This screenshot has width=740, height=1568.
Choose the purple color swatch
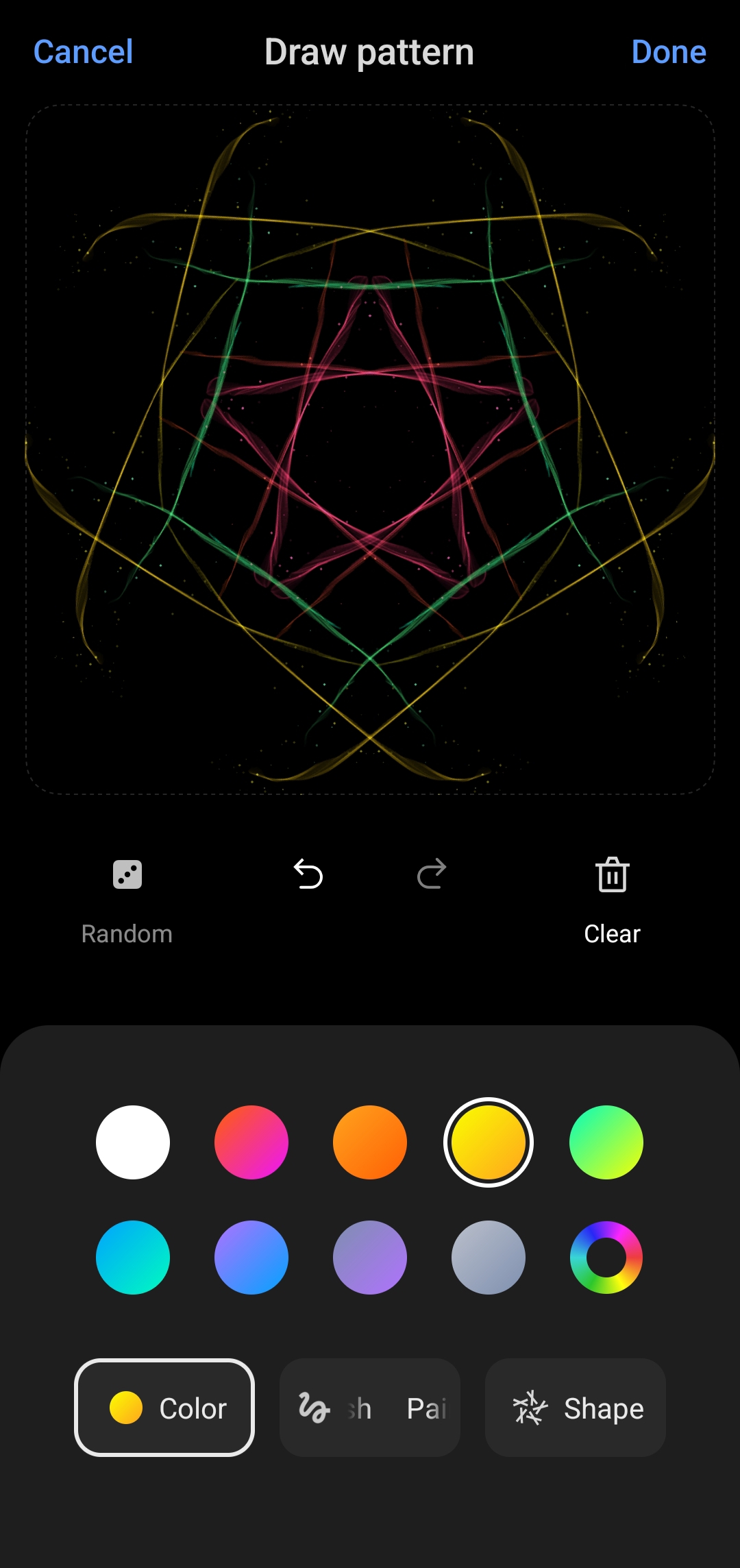tap(370, 1258)
